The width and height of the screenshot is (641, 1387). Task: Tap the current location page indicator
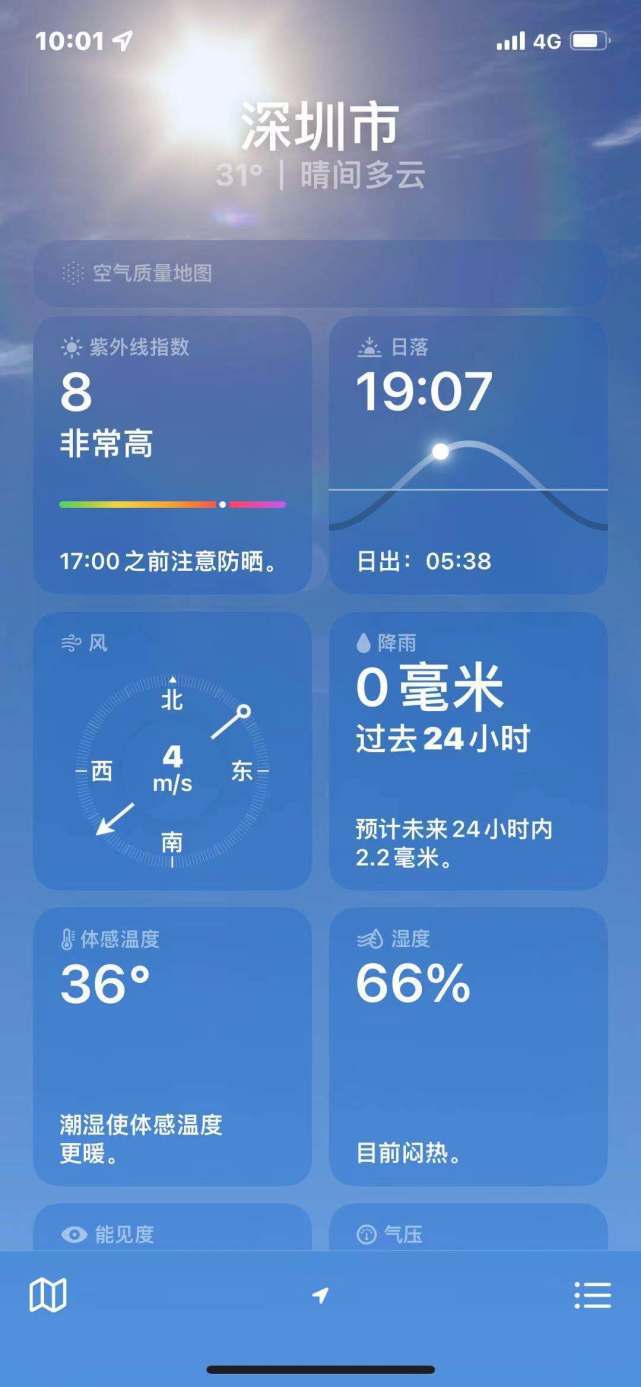320,1296
